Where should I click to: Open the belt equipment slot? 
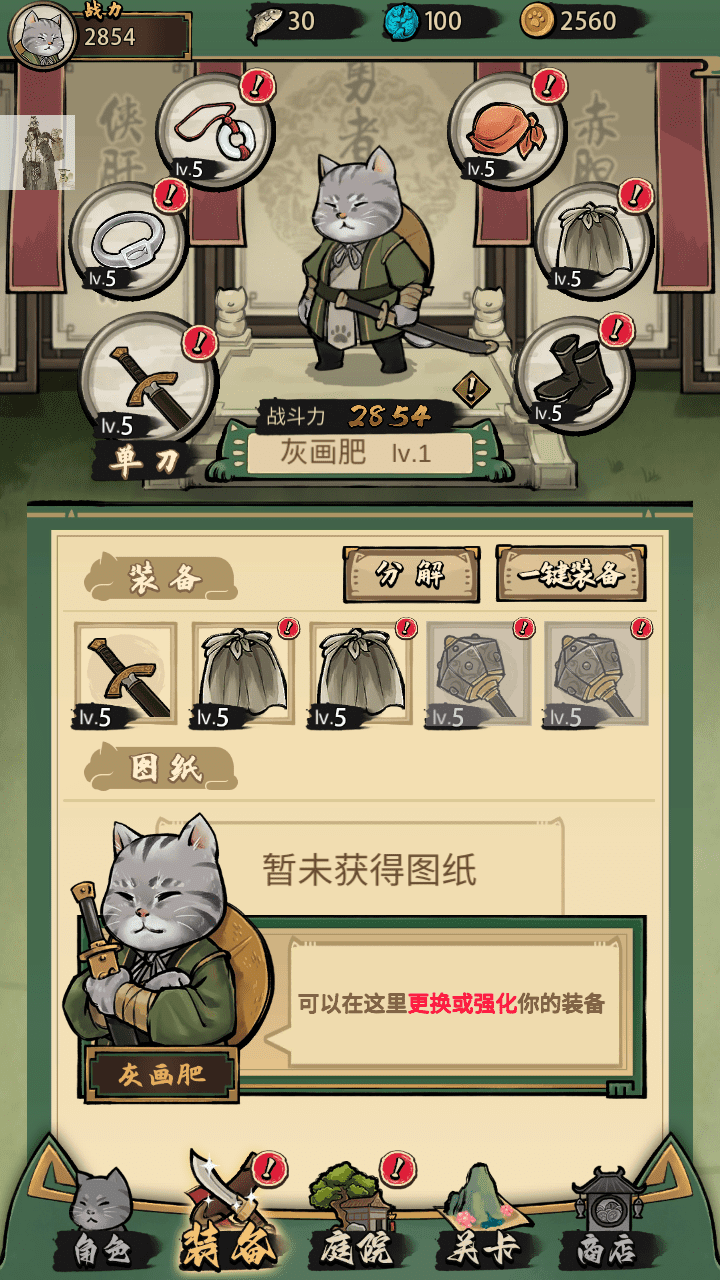point(128,240)
